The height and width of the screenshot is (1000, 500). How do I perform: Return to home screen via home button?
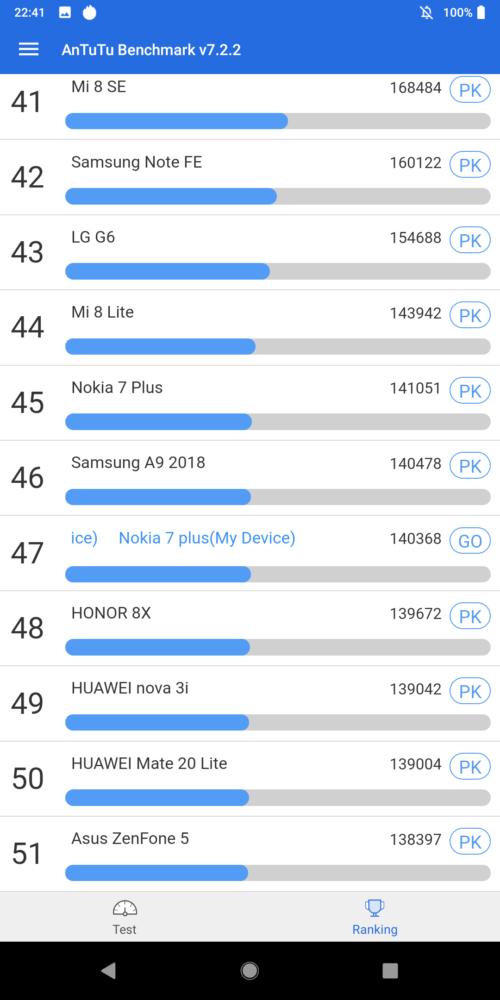tap(250, 971)
